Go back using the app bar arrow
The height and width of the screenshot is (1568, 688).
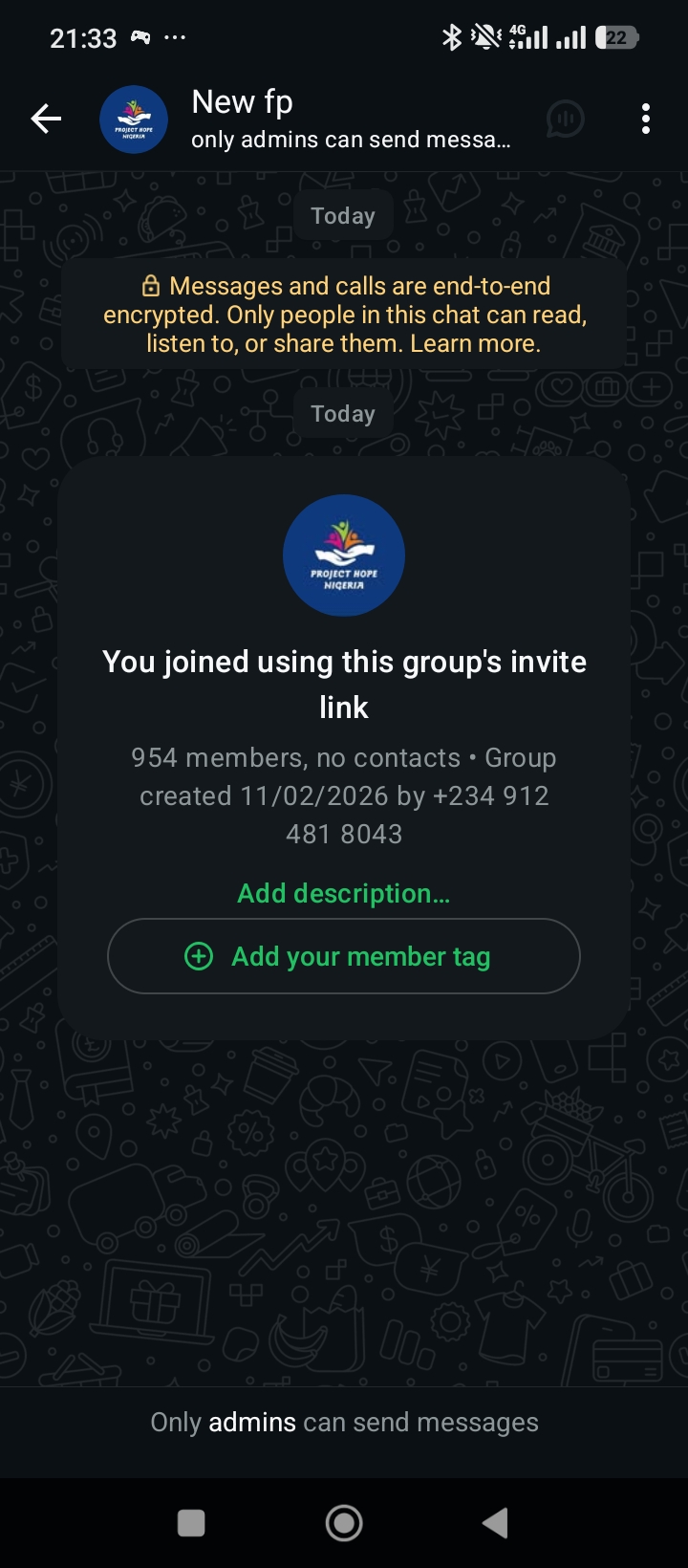tap(46, 119)
